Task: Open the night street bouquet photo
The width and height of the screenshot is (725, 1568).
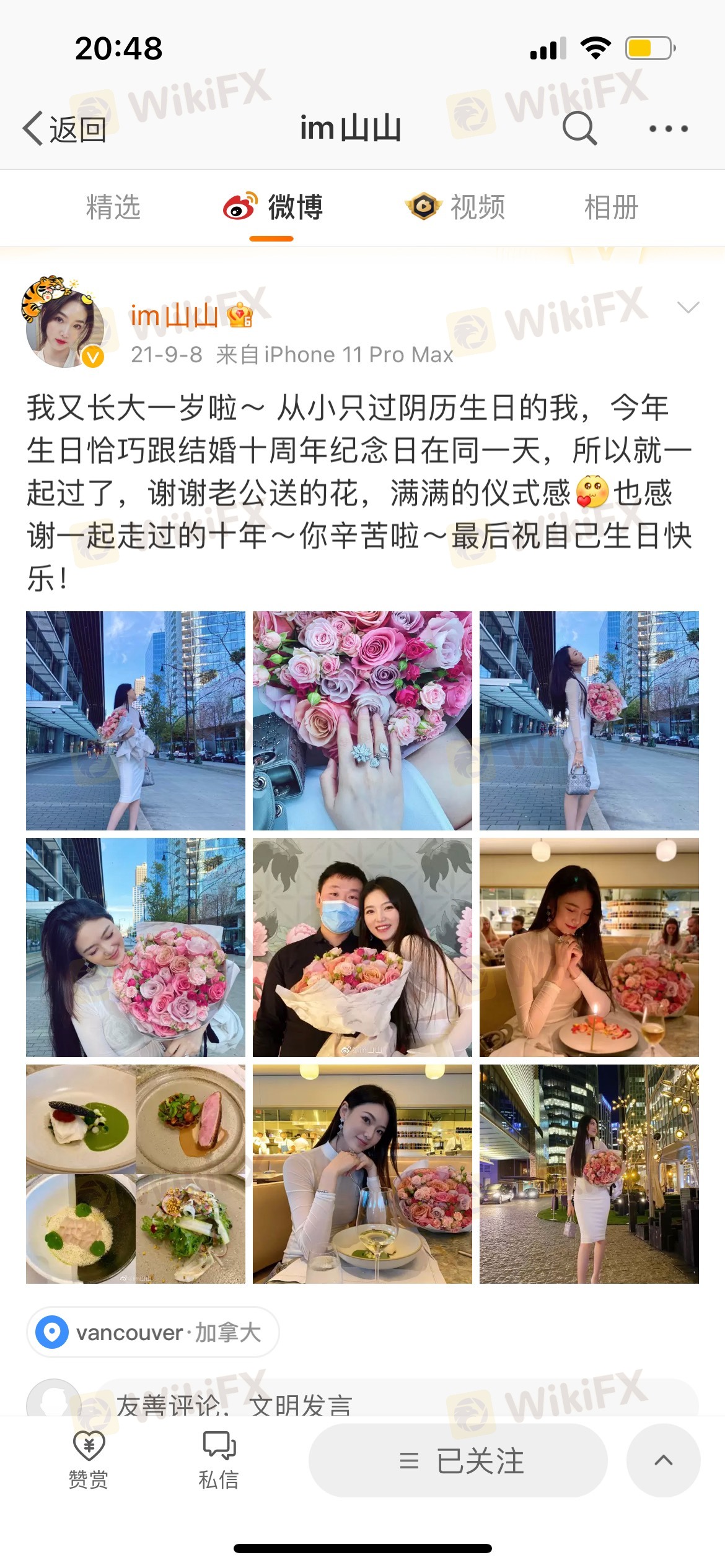Action: point(589,1174)
